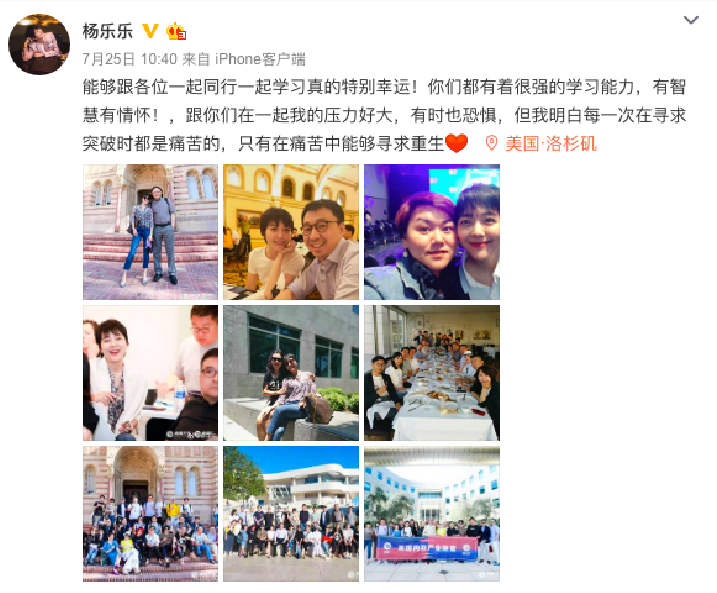View the long dinner table photo
The height and width of the screenshot is (593, 717).
click(431, 373)
